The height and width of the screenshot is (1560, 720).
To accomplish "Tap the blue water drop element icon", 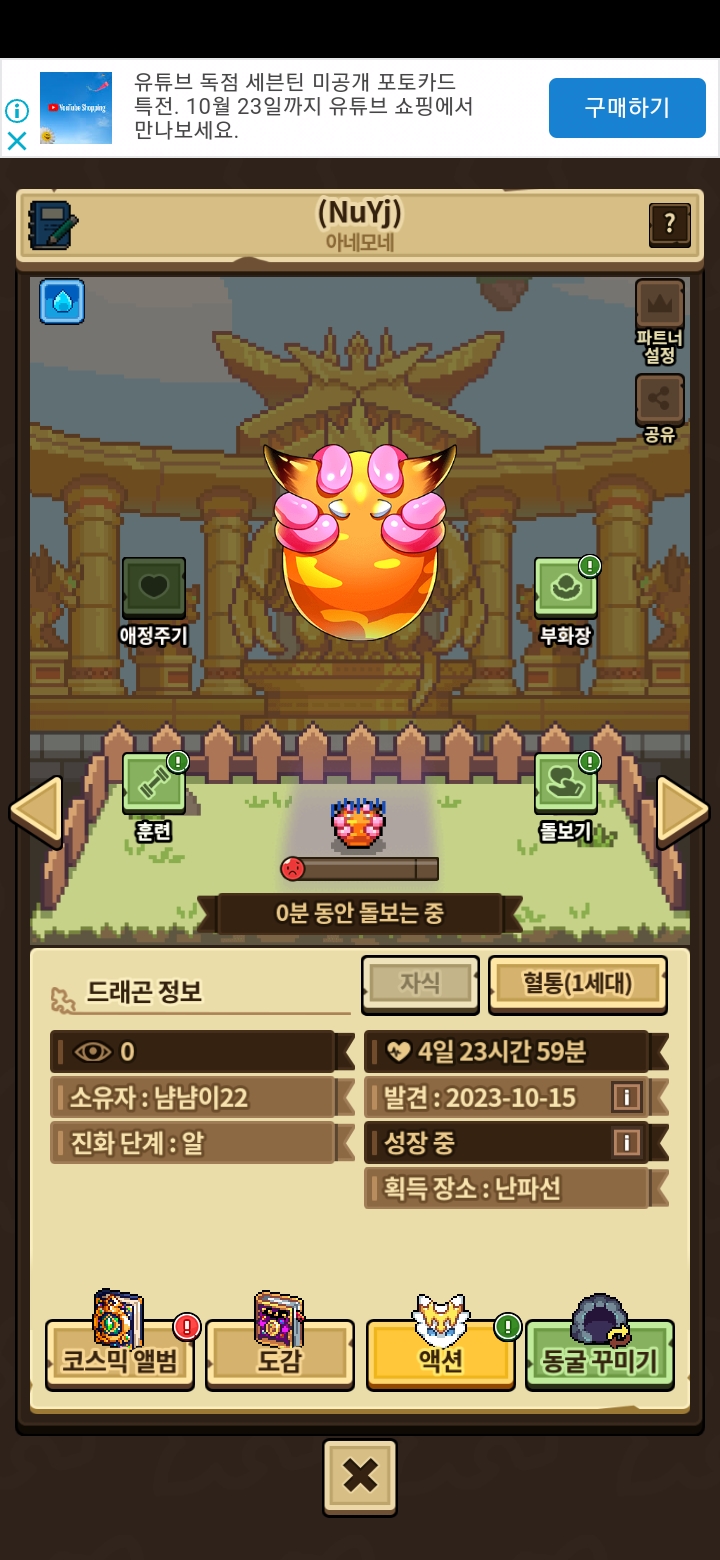I will point(62,301).
